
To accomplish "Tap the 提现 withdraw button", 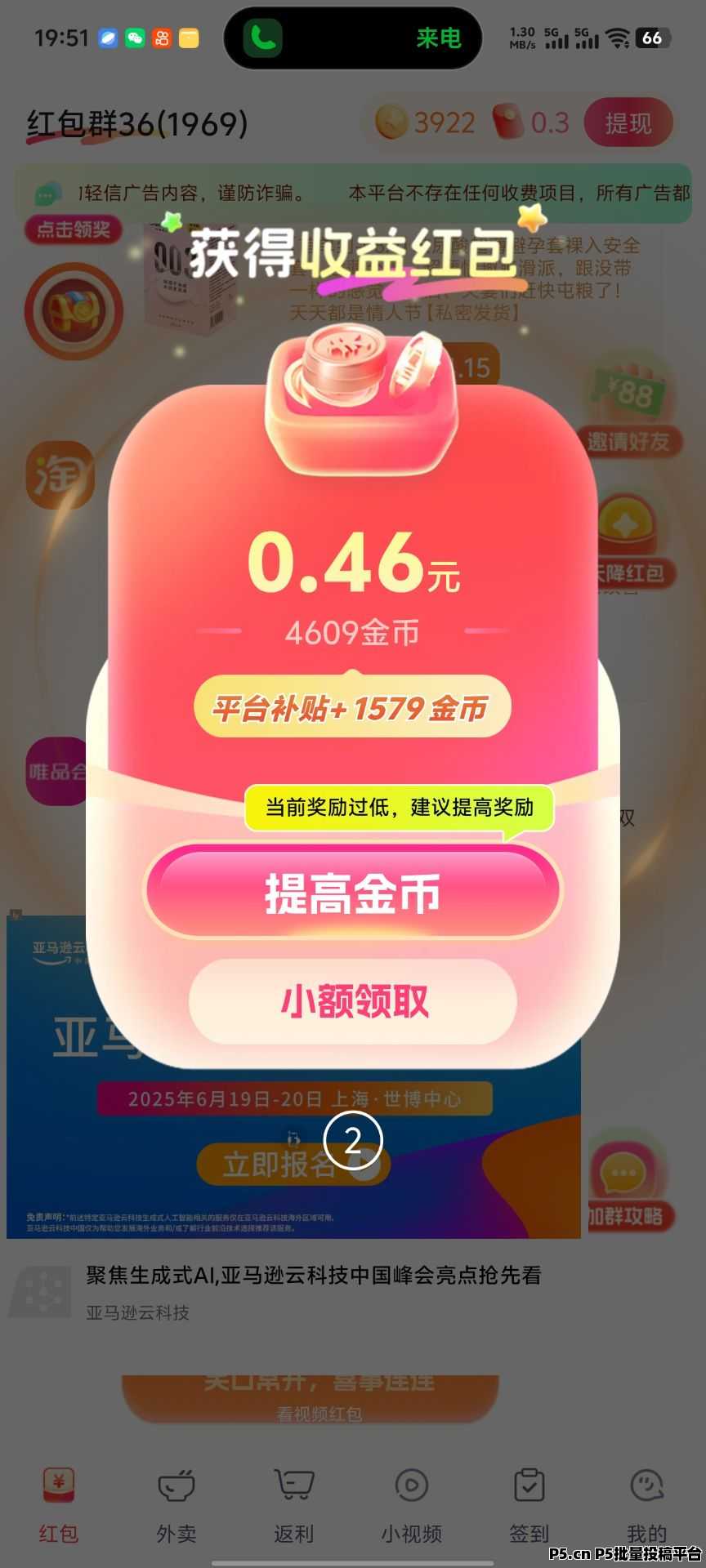I will click(628, 123).
